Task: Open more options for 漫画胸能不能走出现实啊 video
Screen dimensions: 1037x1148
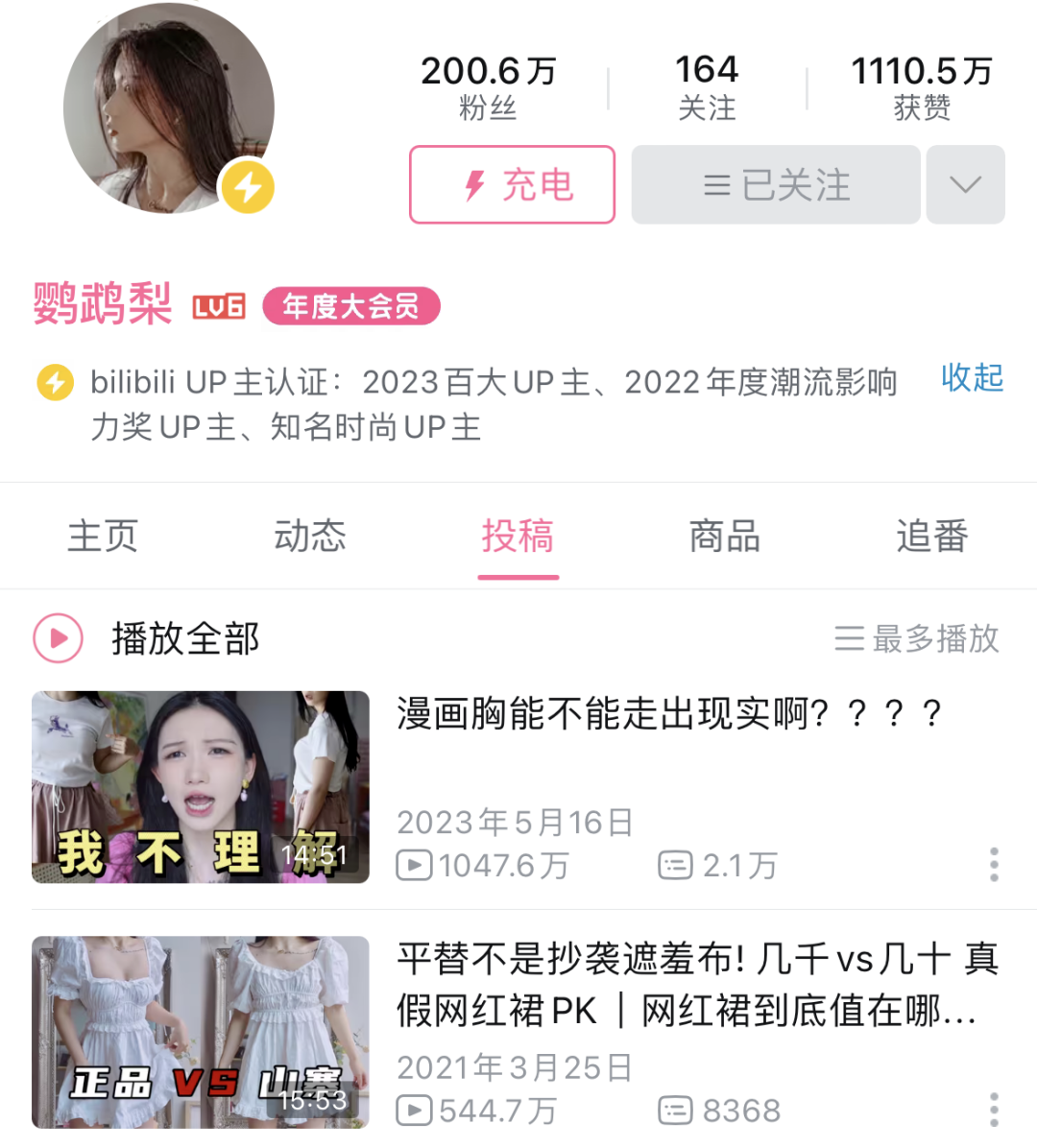Action: (994, 865)
